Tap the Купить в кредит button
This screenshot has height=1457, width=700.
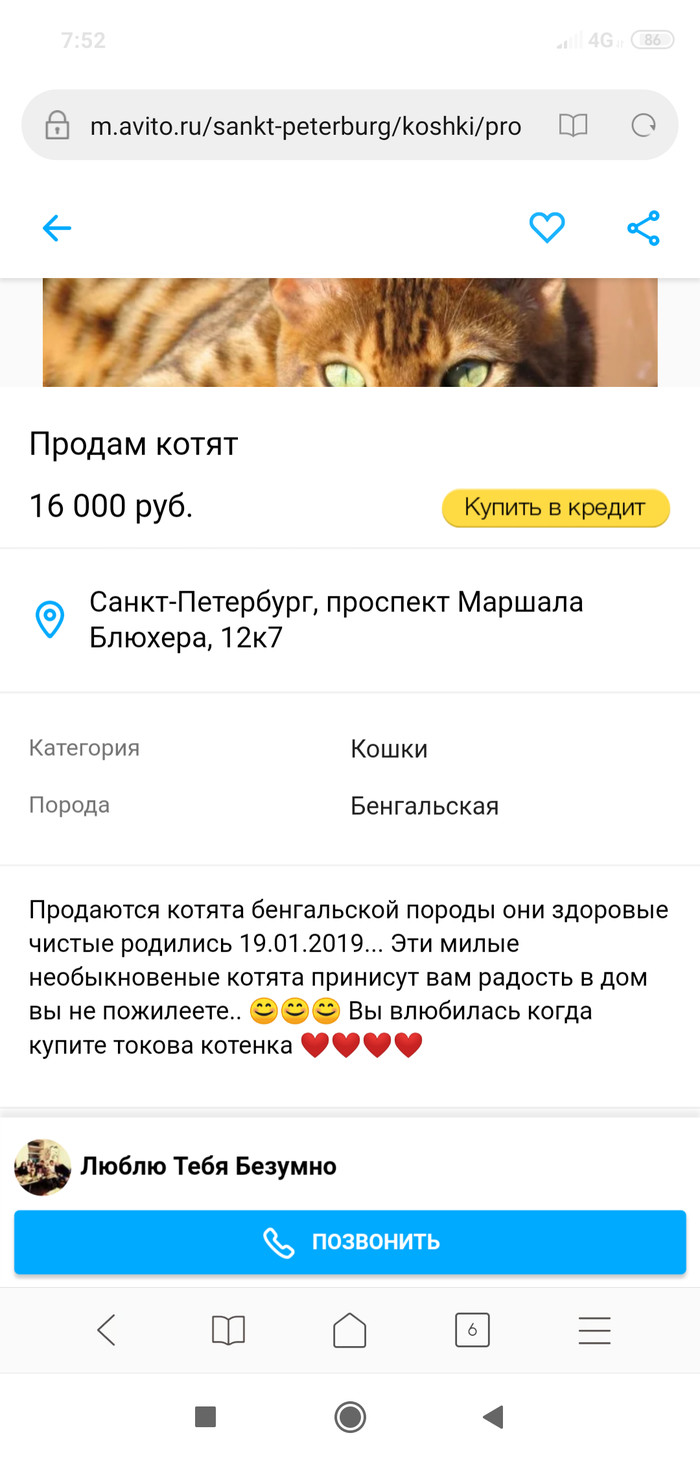point(555,508)
